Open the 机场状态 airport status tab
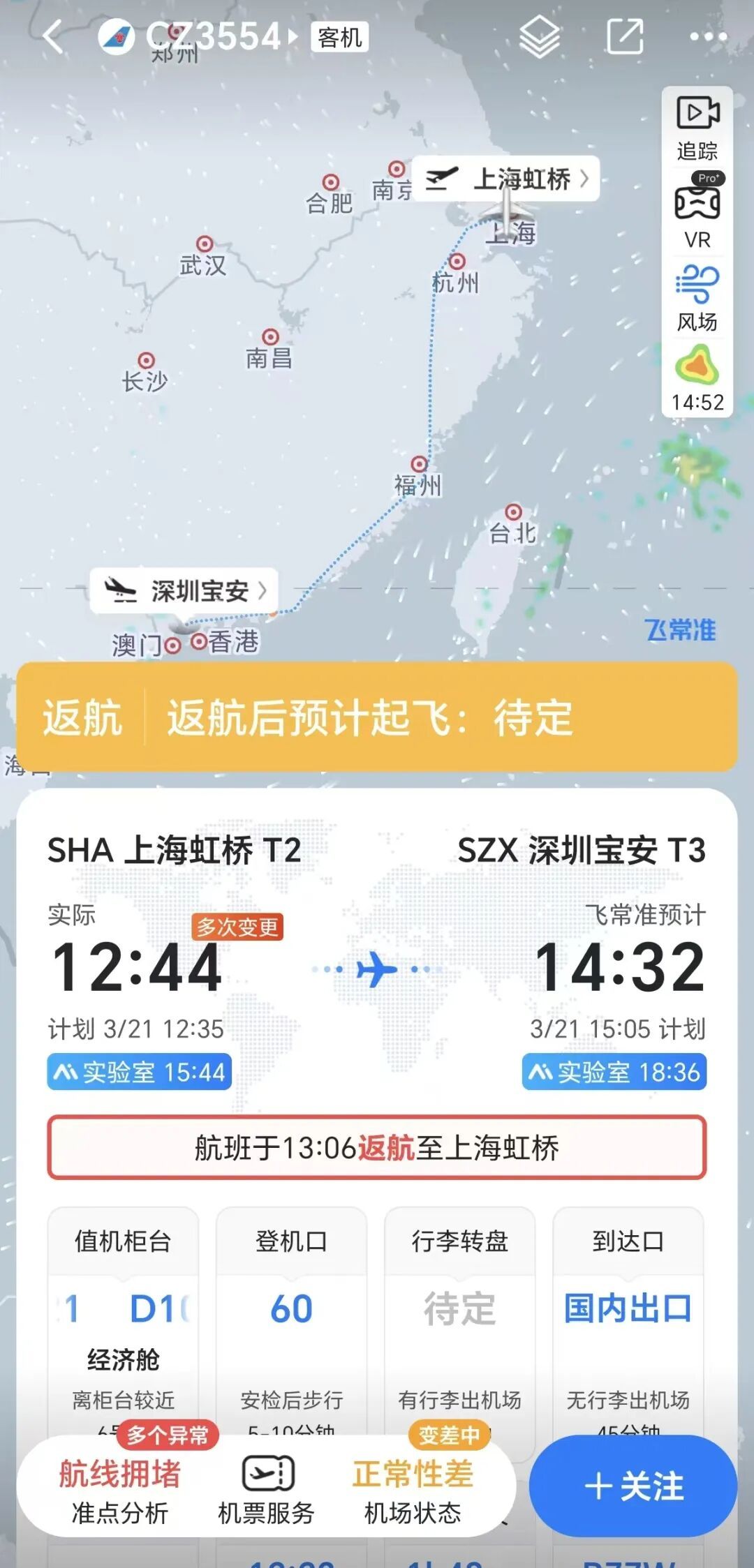This screenshot has height=1568, width=754. [x=413, y=1509]
